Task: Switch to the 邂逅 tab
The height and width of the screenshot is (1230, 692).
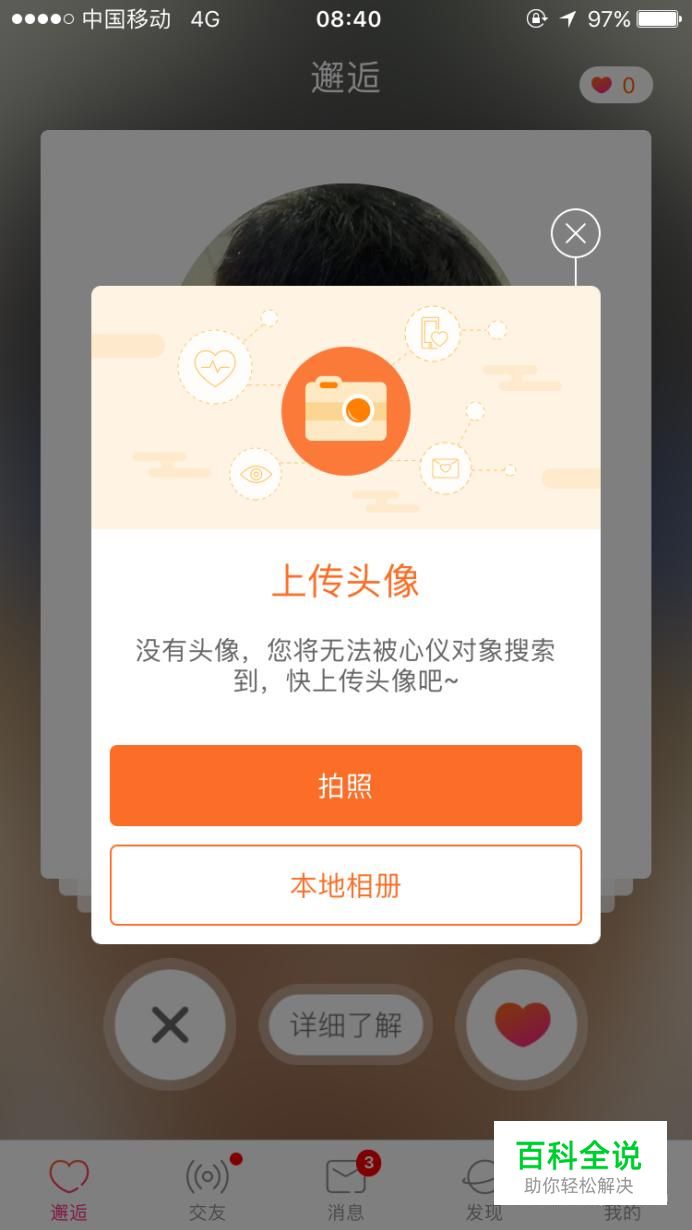Action: (69, 1189)
